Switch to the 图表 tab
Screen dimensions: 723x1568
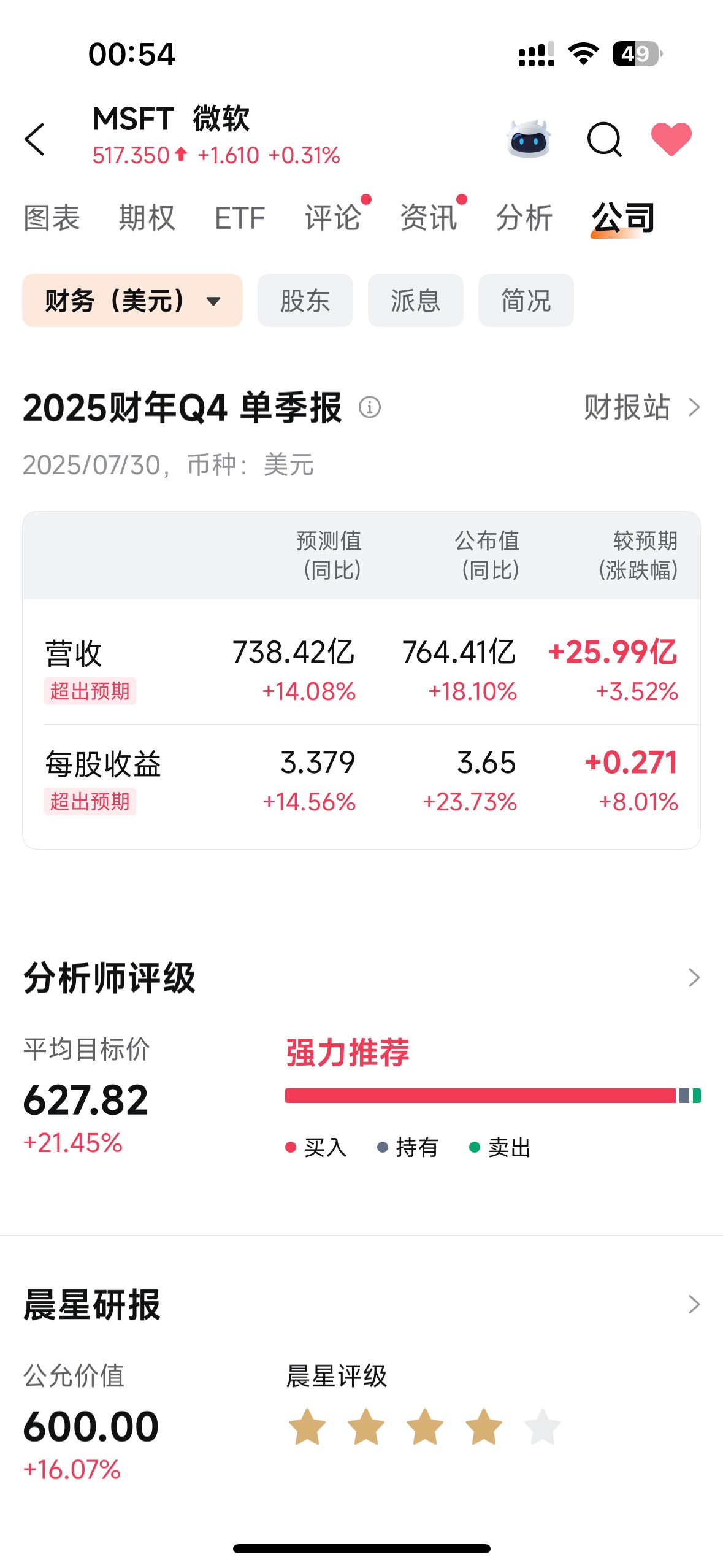(x=52, y=218)
